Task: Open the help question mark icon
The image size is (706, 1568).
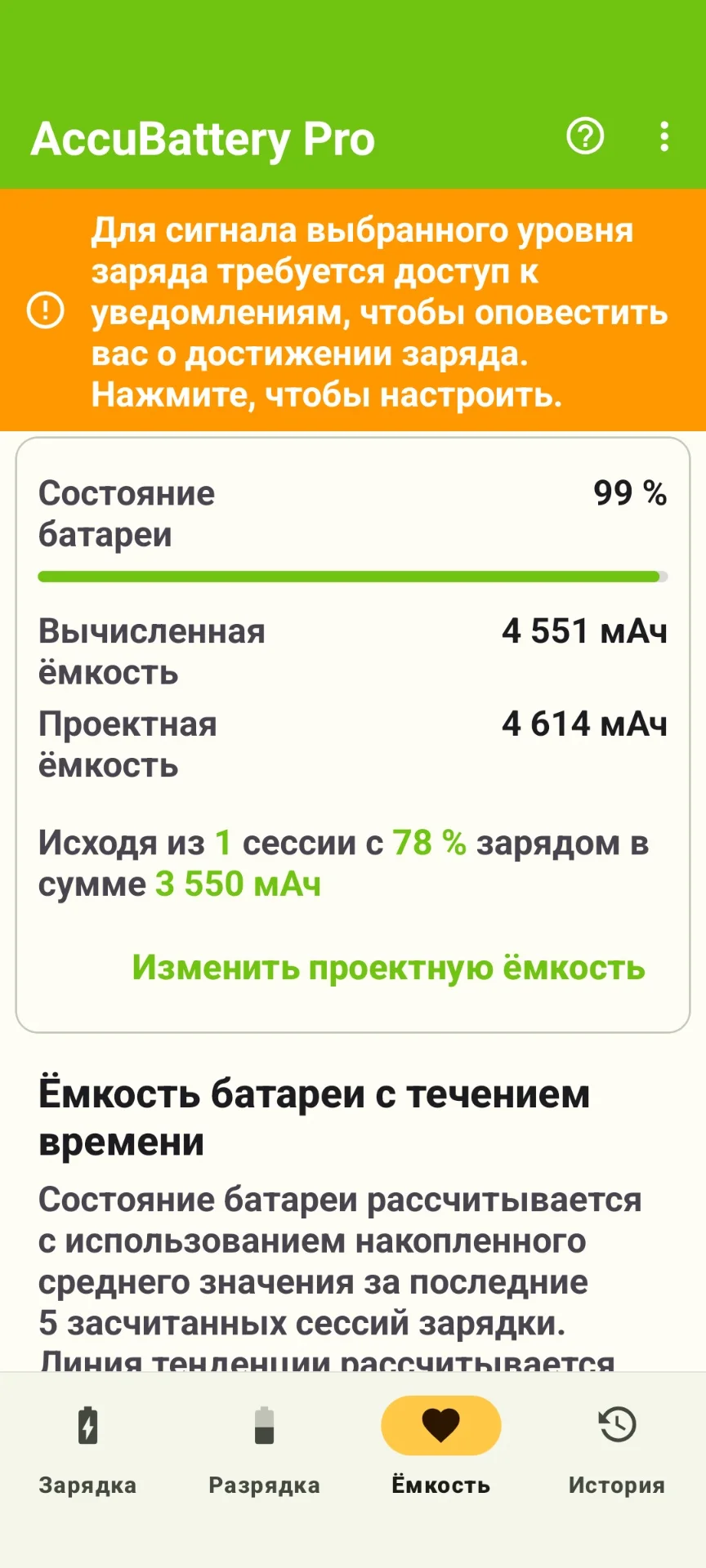Action: point(585,136)
